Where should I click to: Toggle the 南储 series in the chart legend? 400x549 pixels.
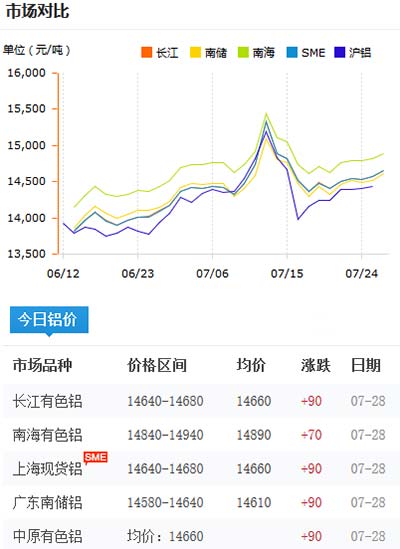tap(208, 53)
